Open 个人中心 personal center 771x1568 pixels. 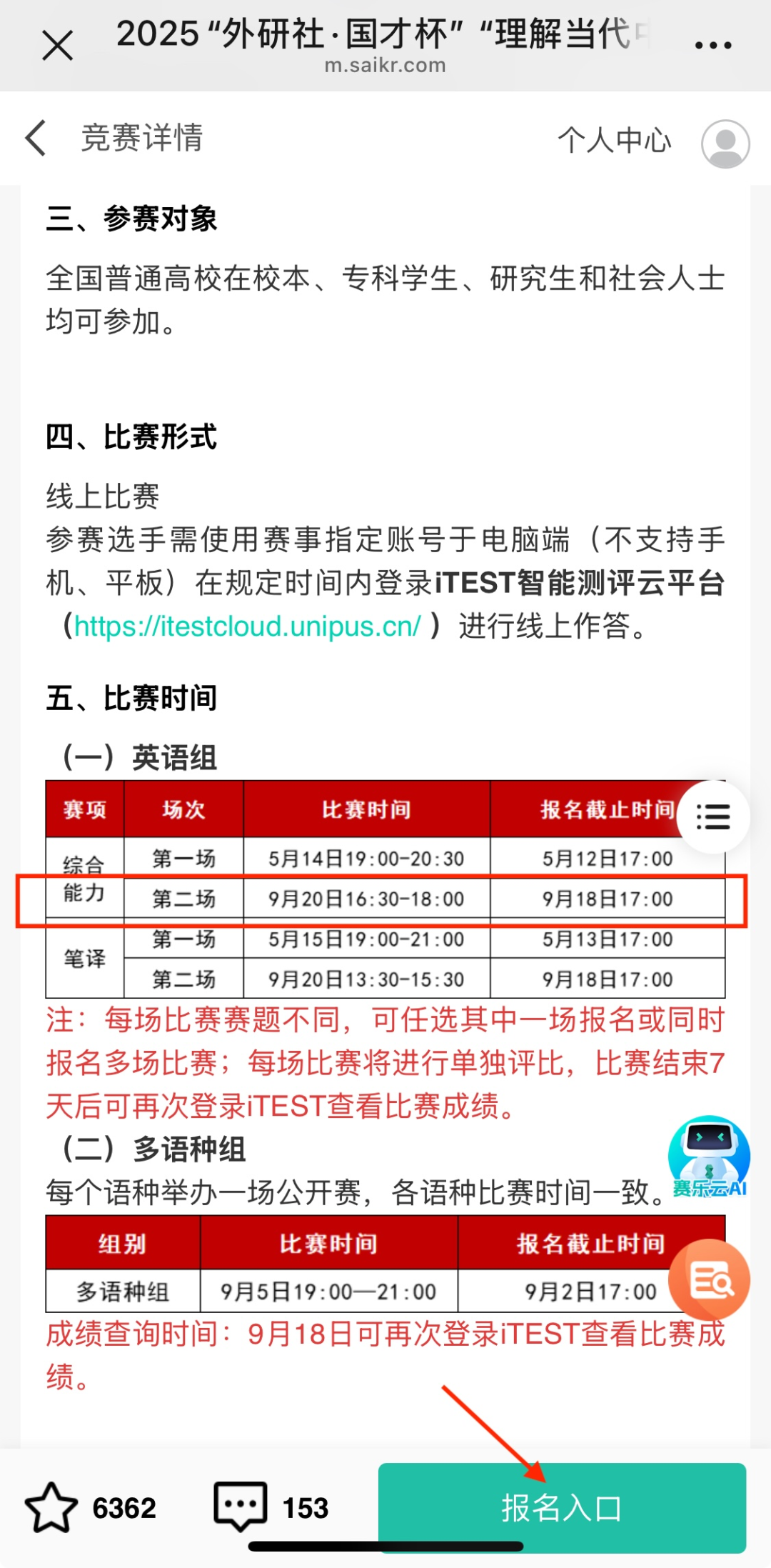[614, 140]
